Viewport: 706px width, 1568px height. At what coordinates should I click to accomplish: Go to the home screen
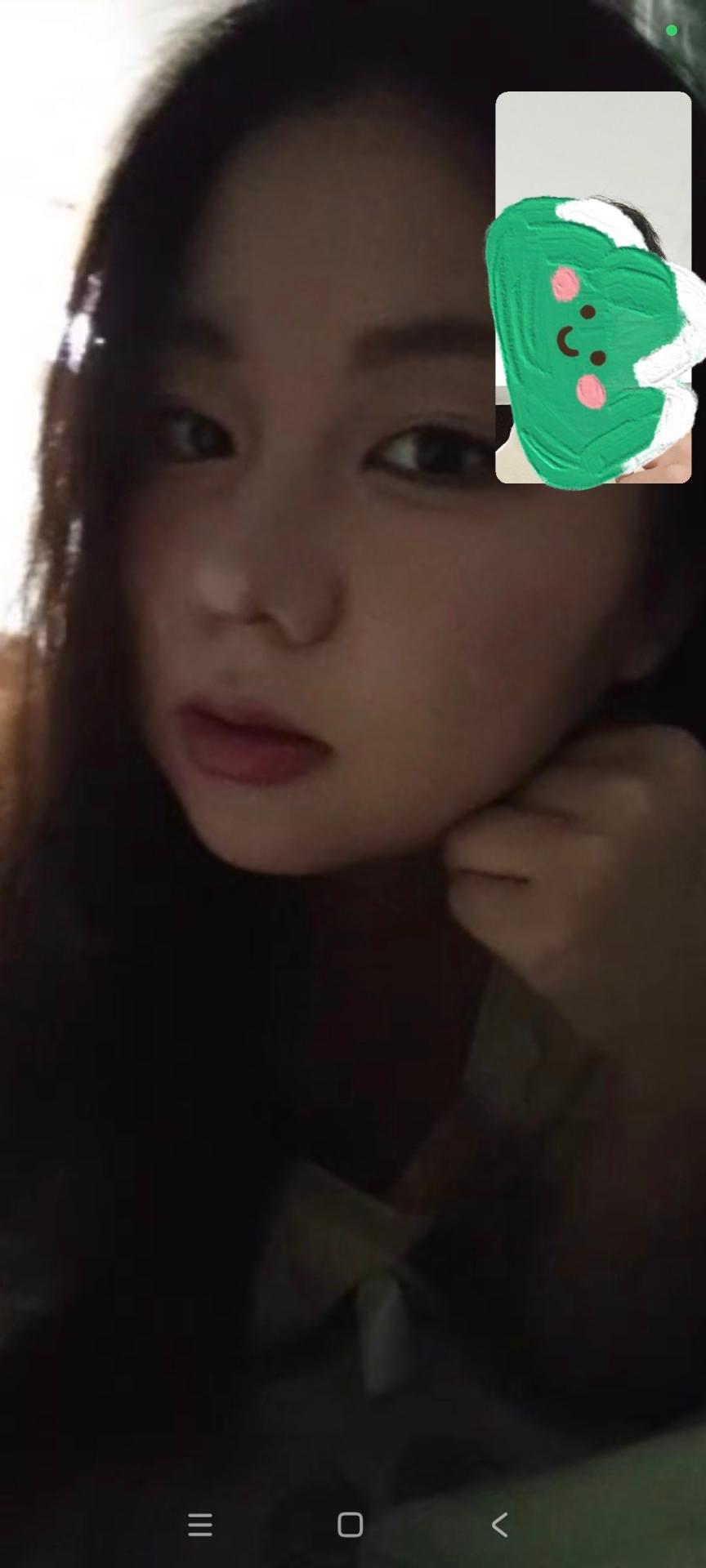[x=351, y=1524]
